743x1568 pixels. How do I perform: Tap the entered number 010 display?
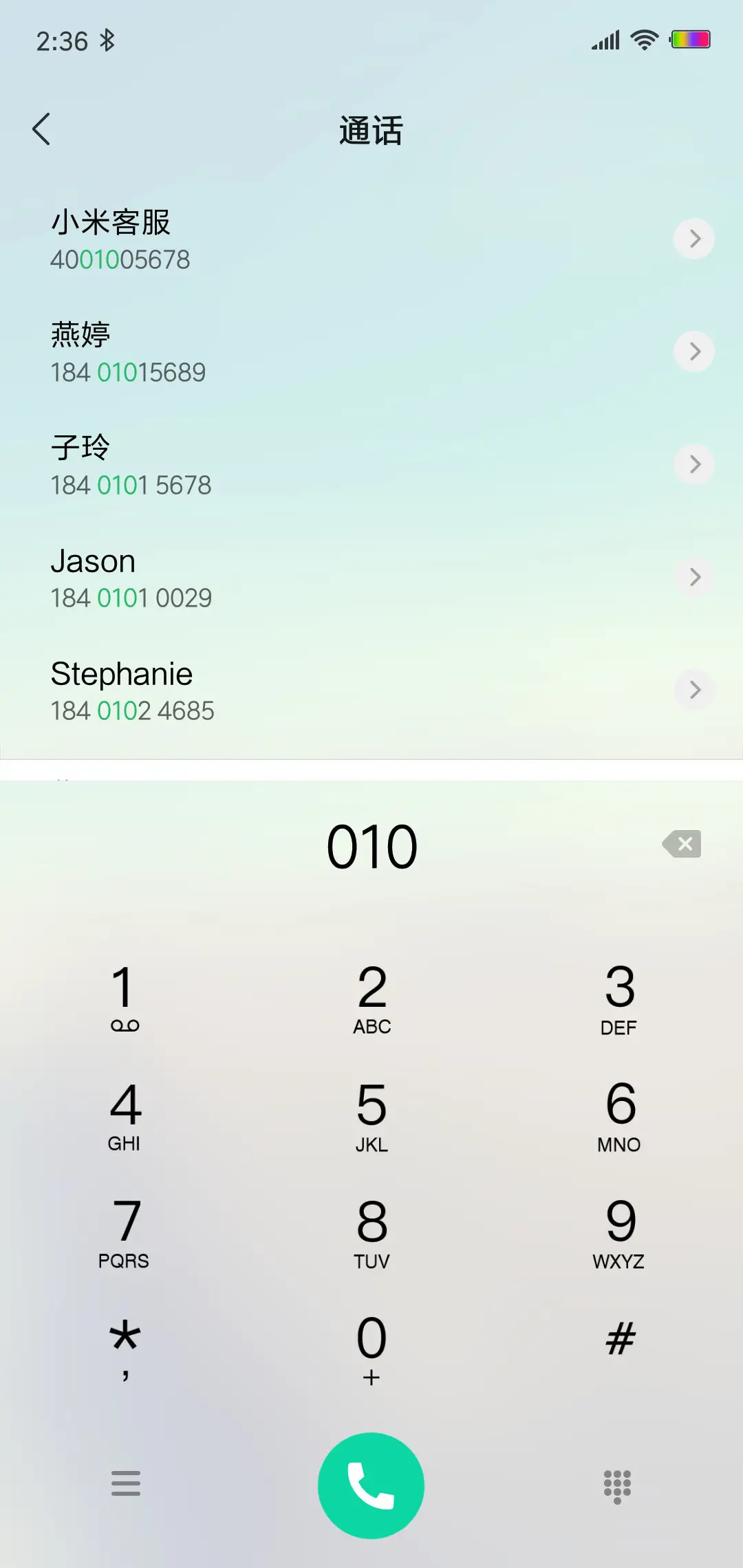371,845
